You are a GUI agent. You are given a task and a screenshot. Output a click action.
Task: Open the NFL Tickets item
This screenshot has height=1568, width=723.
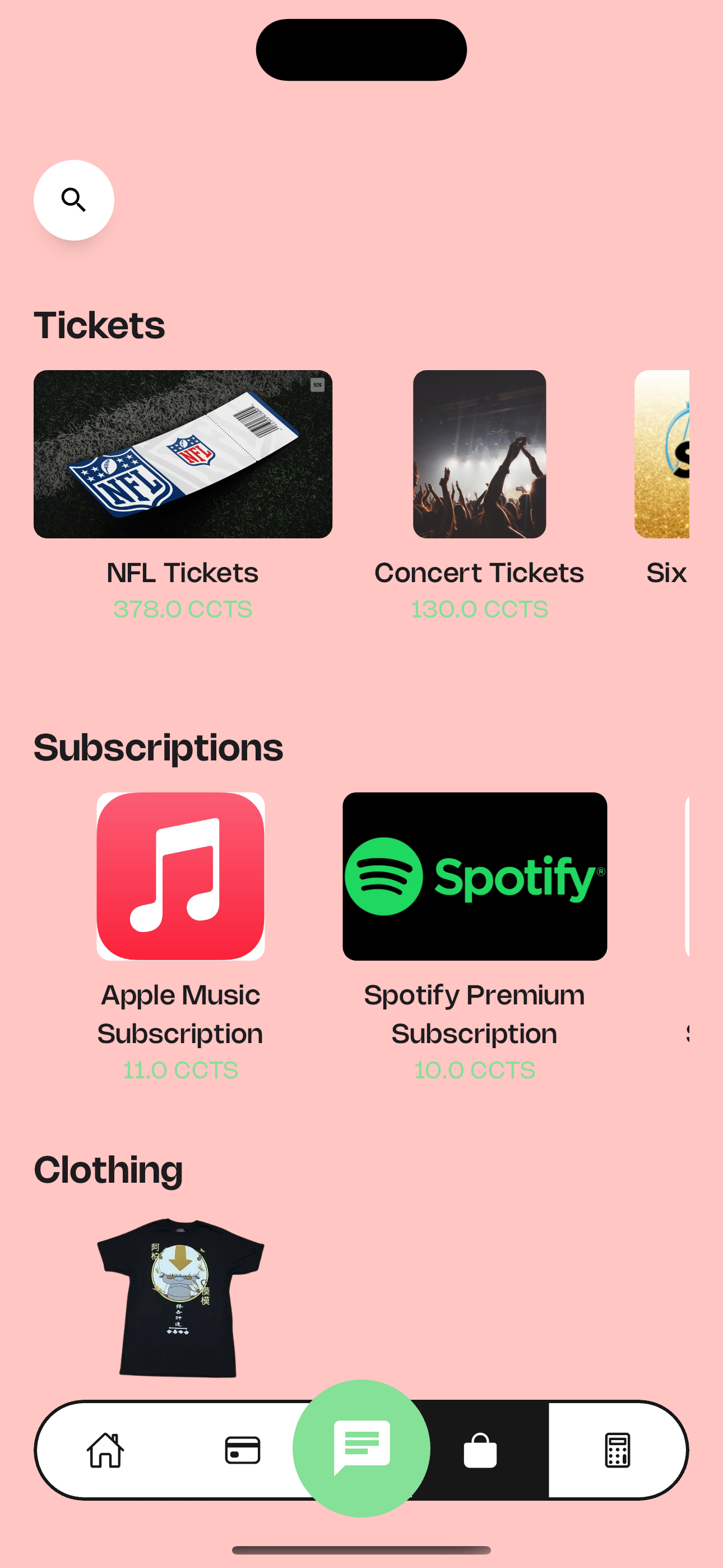click(x=183, y=454)
